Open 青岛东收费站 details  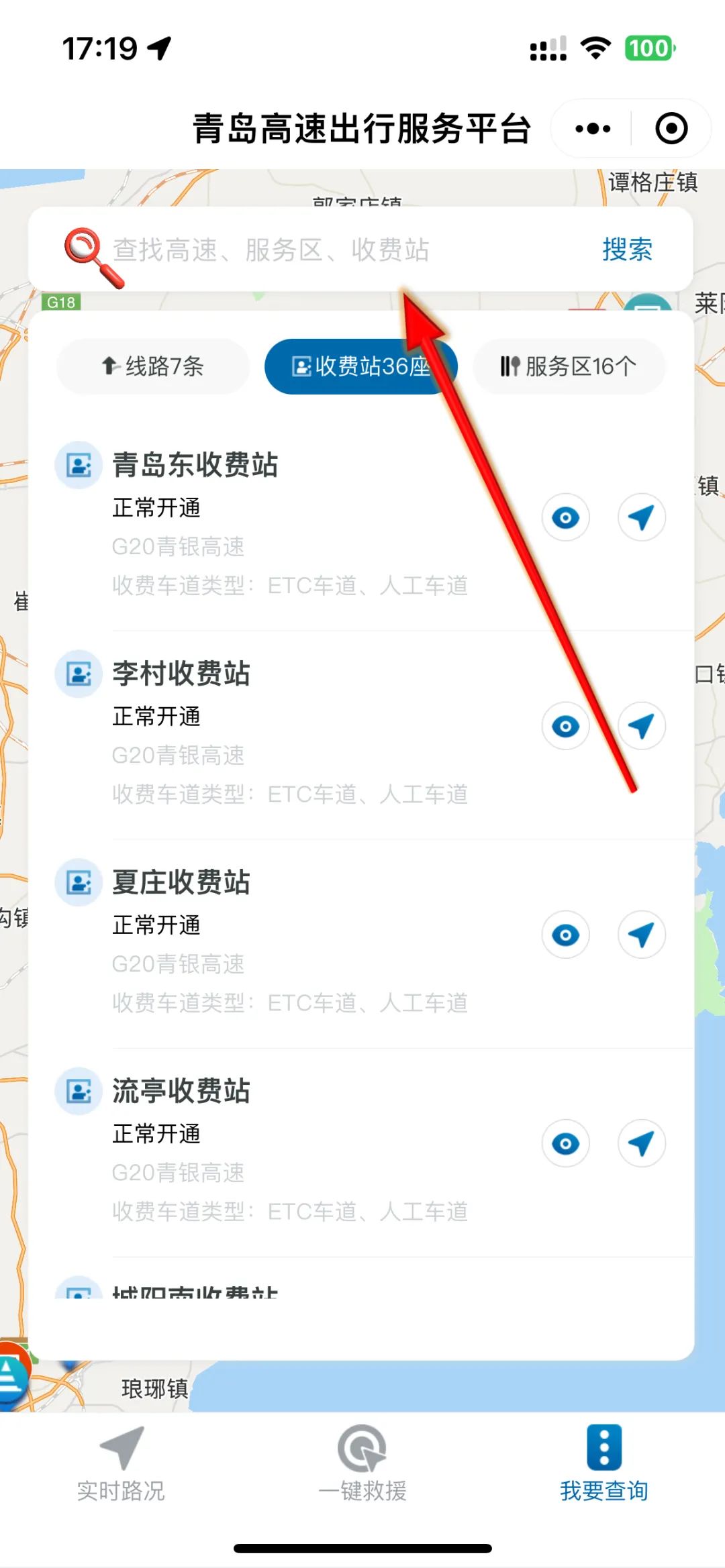click(x=195, y=465)
